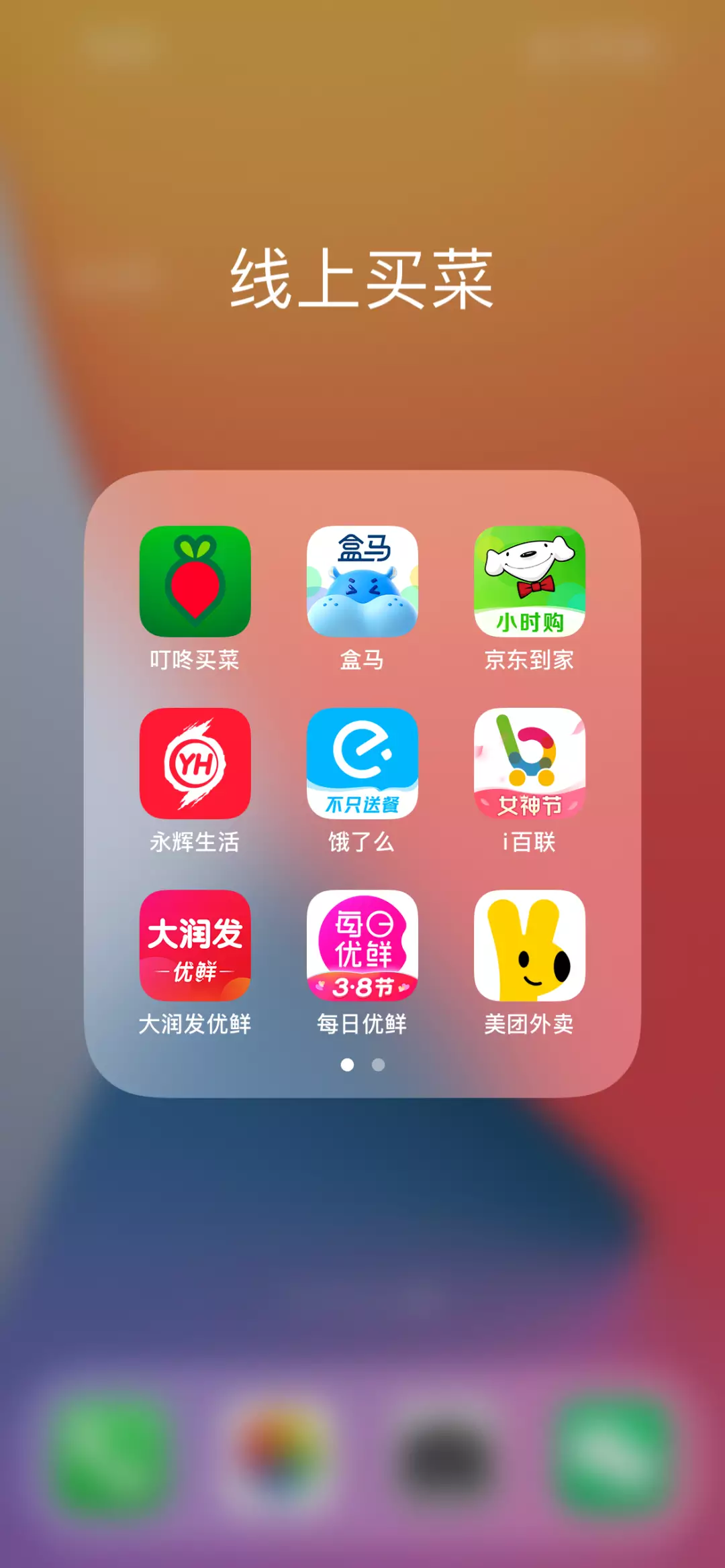This screenshot has height=1568, width=725.
Task: Launch 永辉生活 app
Action: (195, 763)
